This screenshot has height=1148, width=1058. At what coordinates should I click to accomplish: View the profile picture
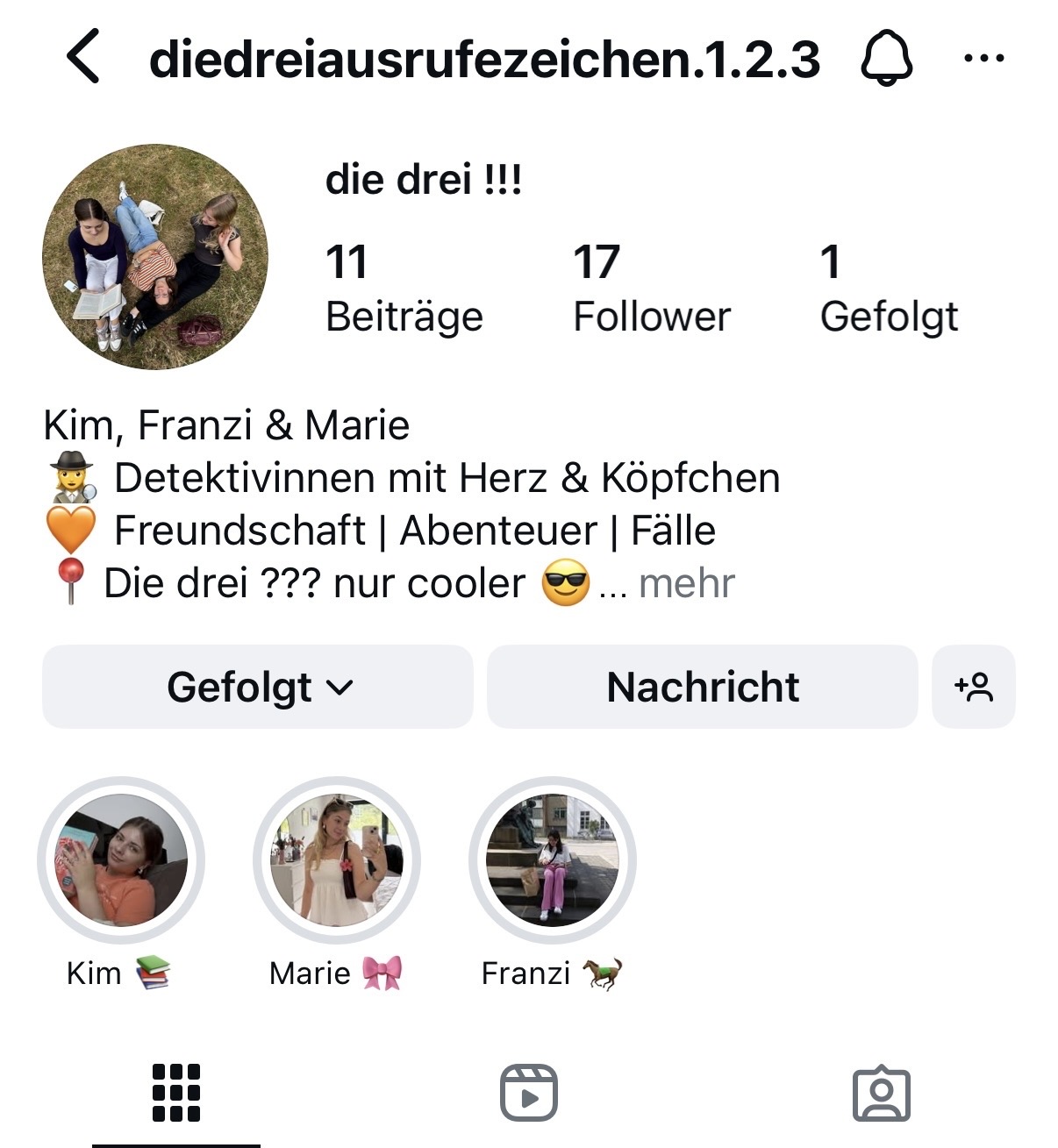pos(155,257)
